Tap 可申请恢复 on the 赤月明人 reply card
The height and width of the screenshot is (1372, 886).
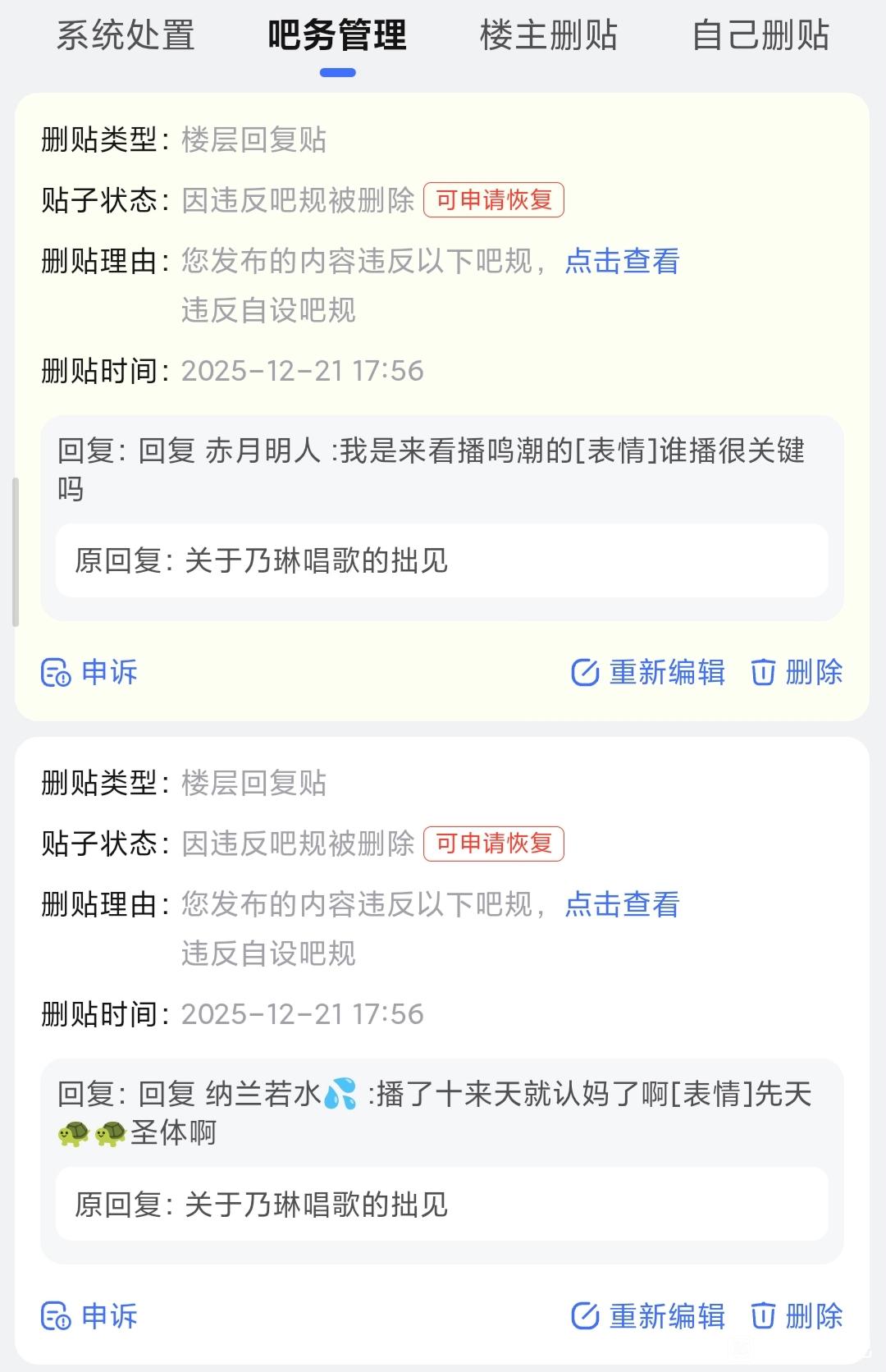click(493, 200)
